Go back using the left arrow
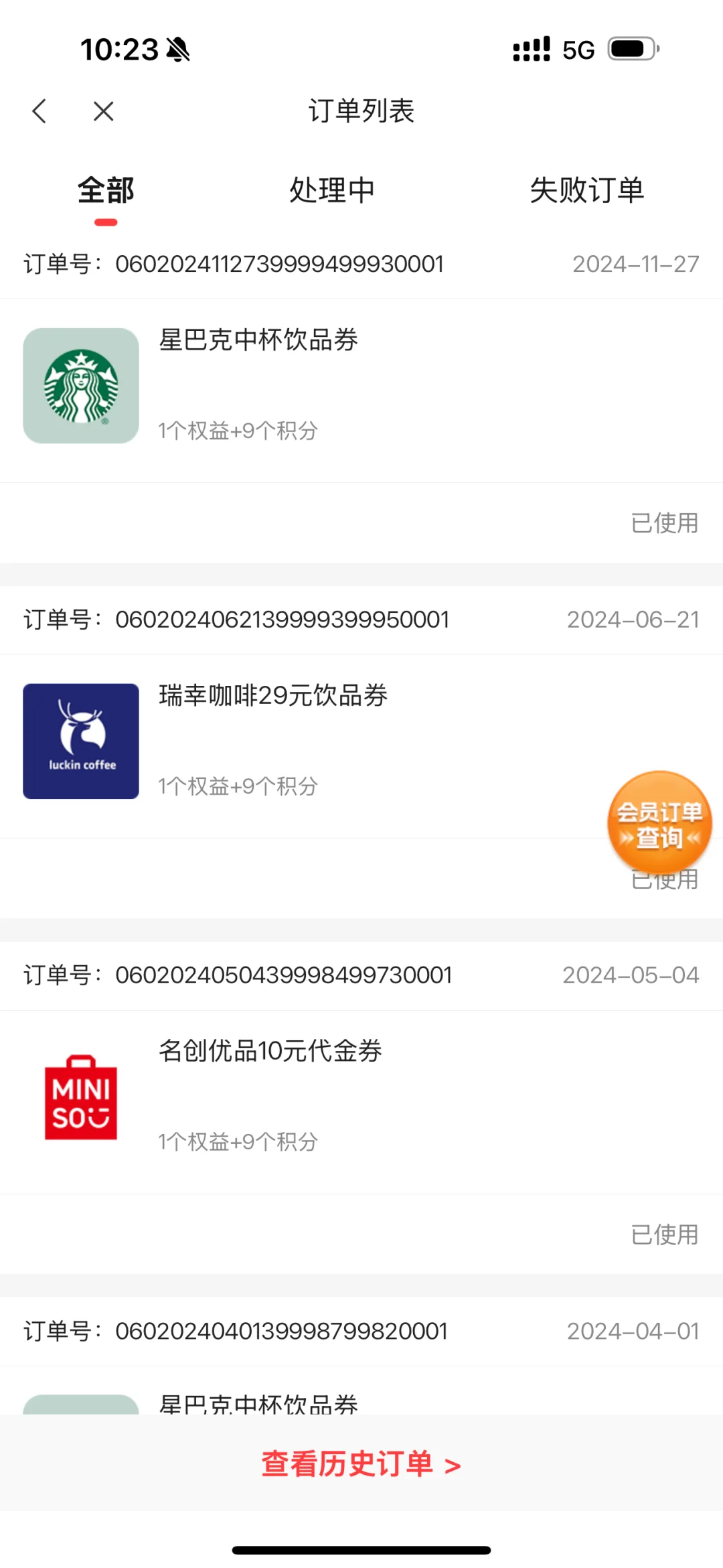Screen dimensions: 723x1568 tap(39, 111)
